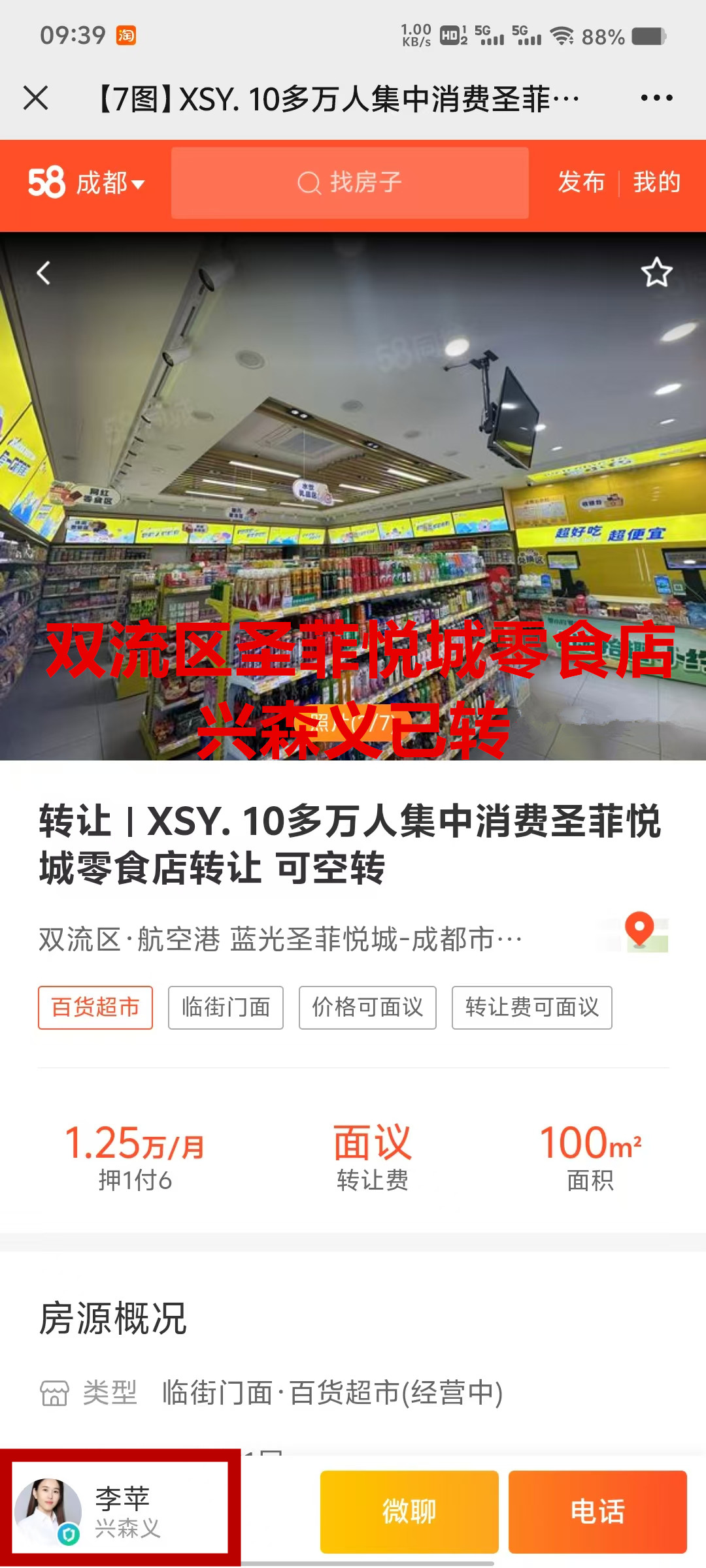View the shop photo gallery

[353, 497]
